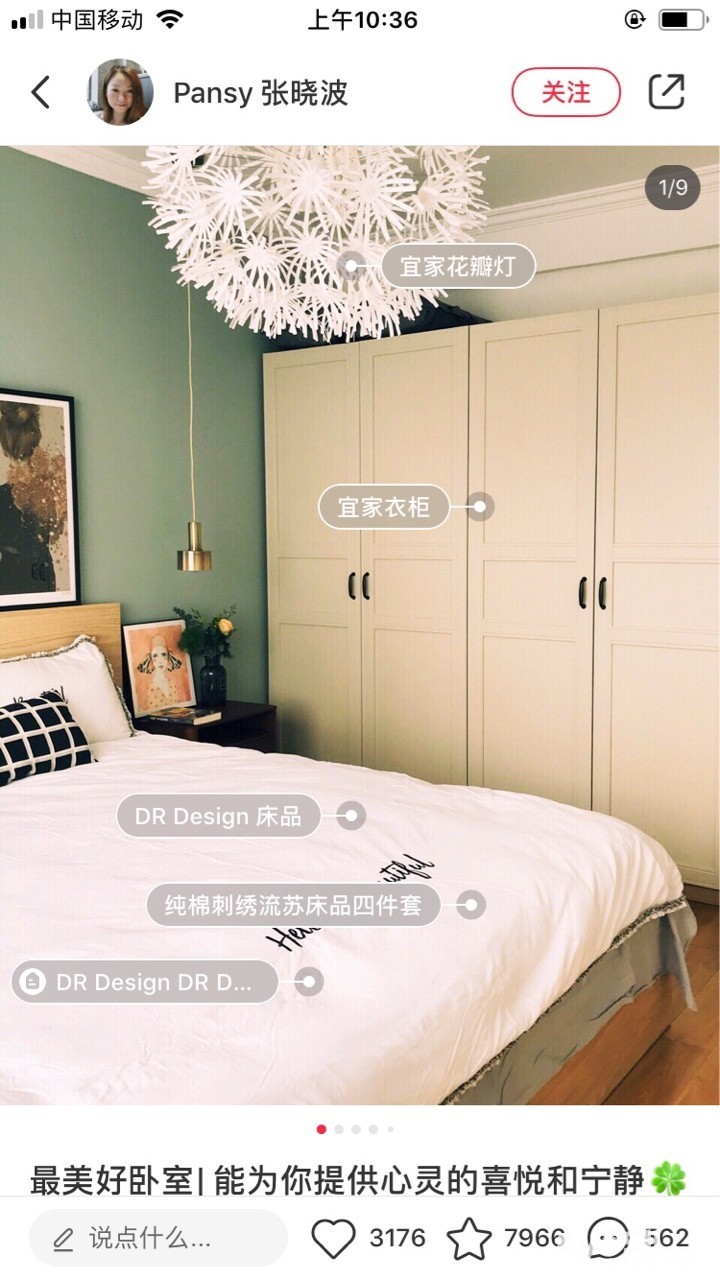Open the 宜家衣柜 photo tag
720x1280 pixels.
click(384, 507)
